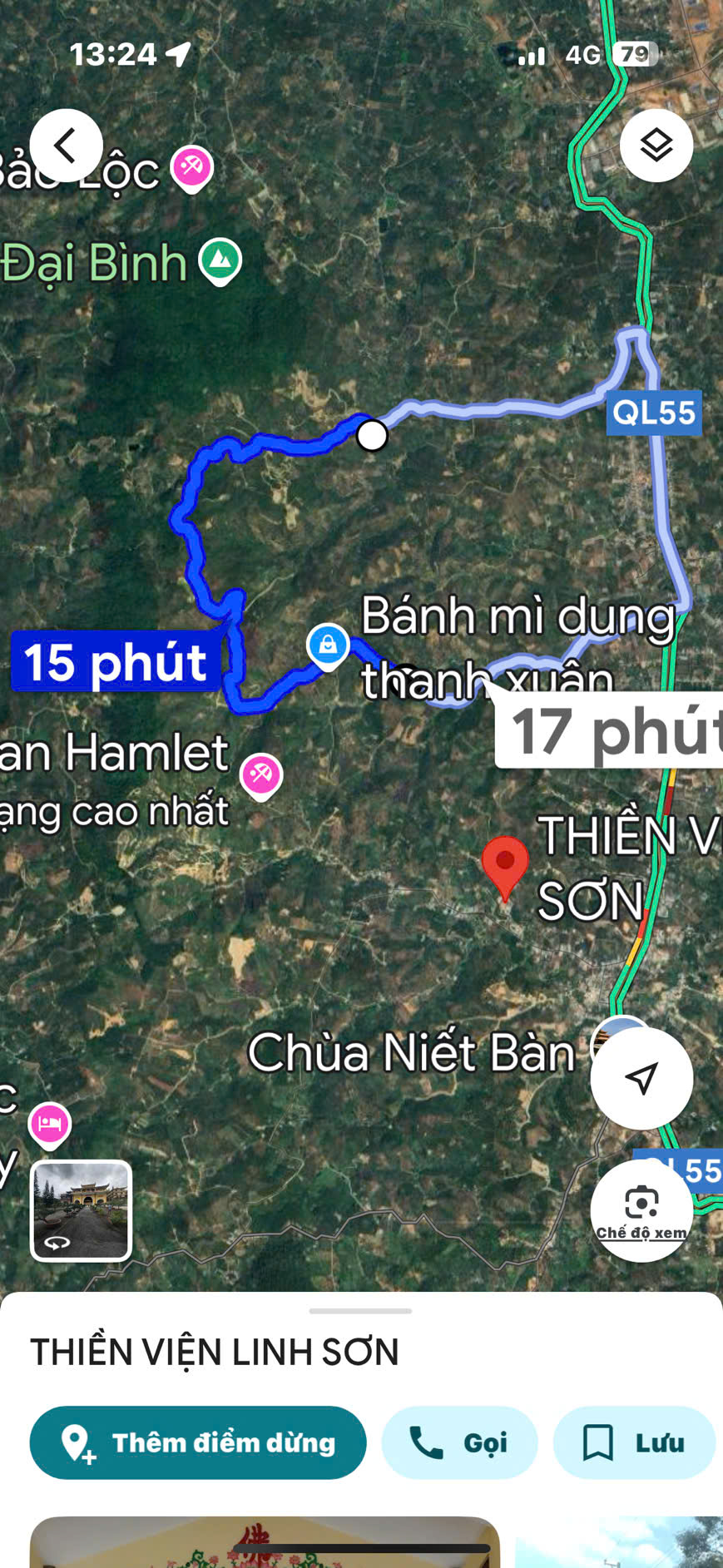Recenter map on my location
Viewport: 723px width, 1568px height.
pyautogui.click(x=641, y=1078)
